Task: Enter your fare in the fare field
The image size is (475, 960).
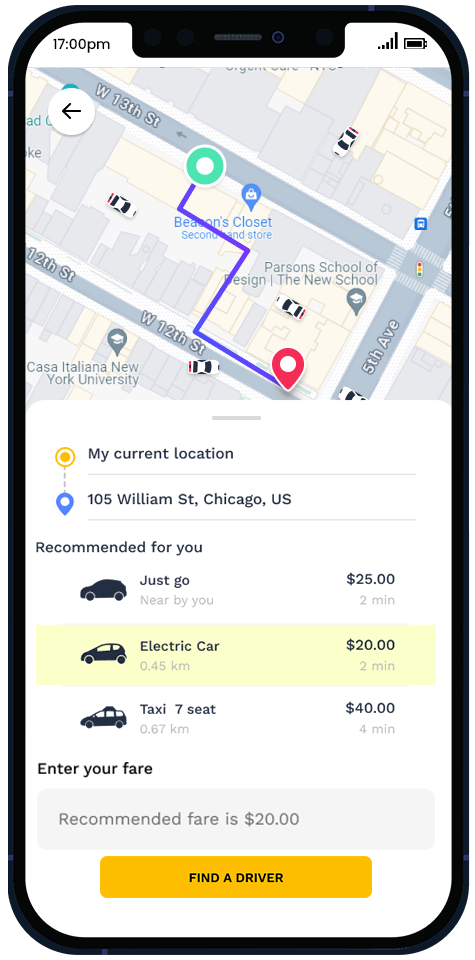Action: (236, 819)
